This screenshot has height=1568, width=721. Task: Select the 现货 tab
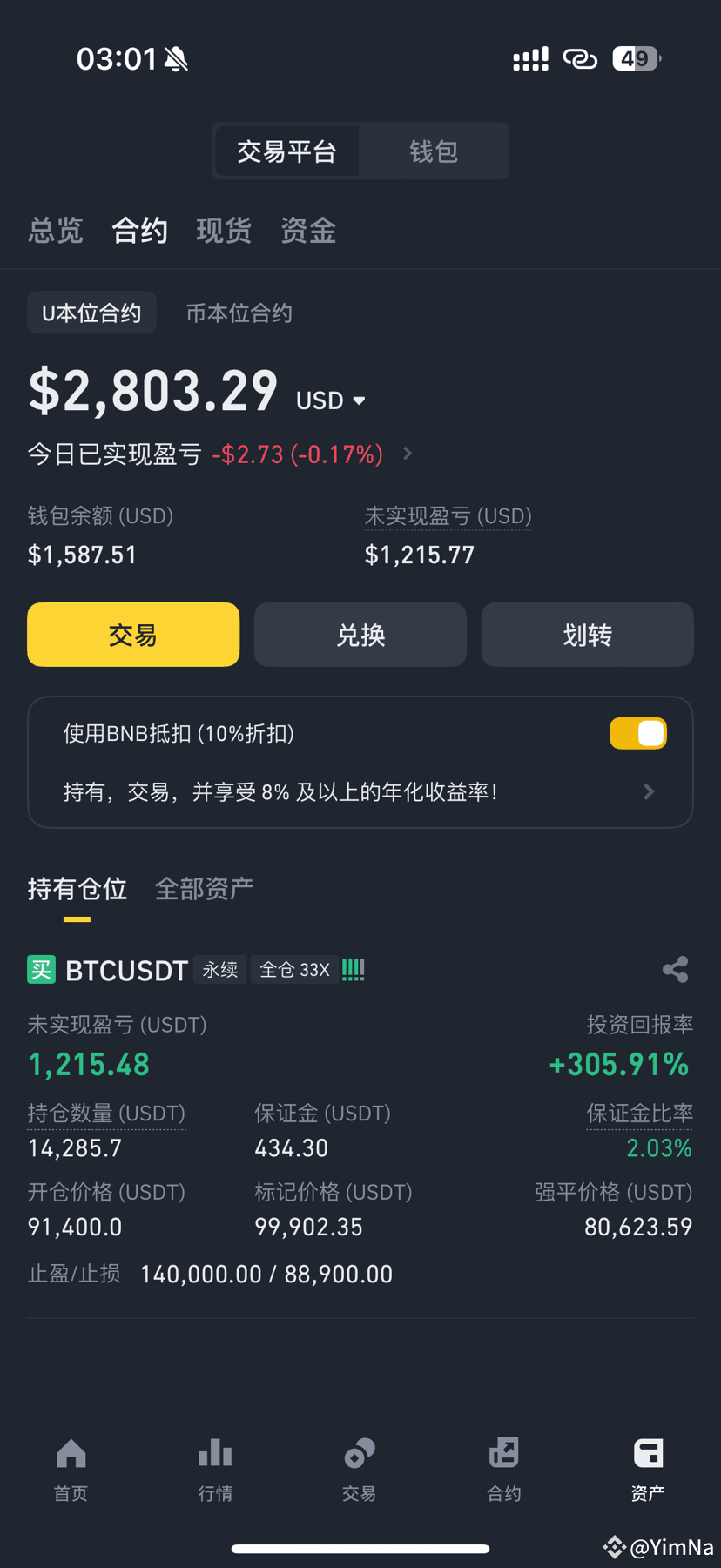224,230
